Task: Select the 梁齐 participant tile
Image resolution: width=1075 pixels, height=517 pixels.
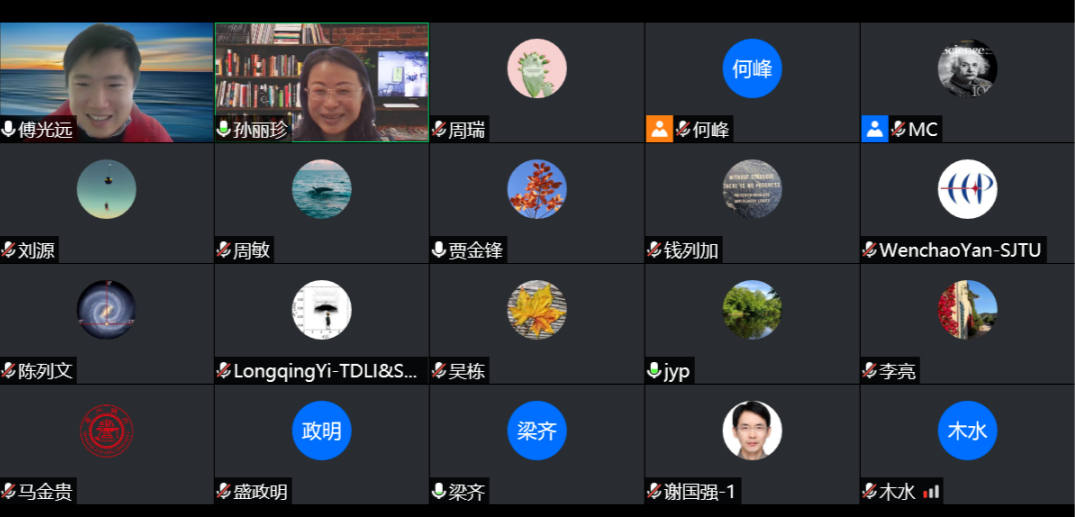Action: (x=537, y=444)
